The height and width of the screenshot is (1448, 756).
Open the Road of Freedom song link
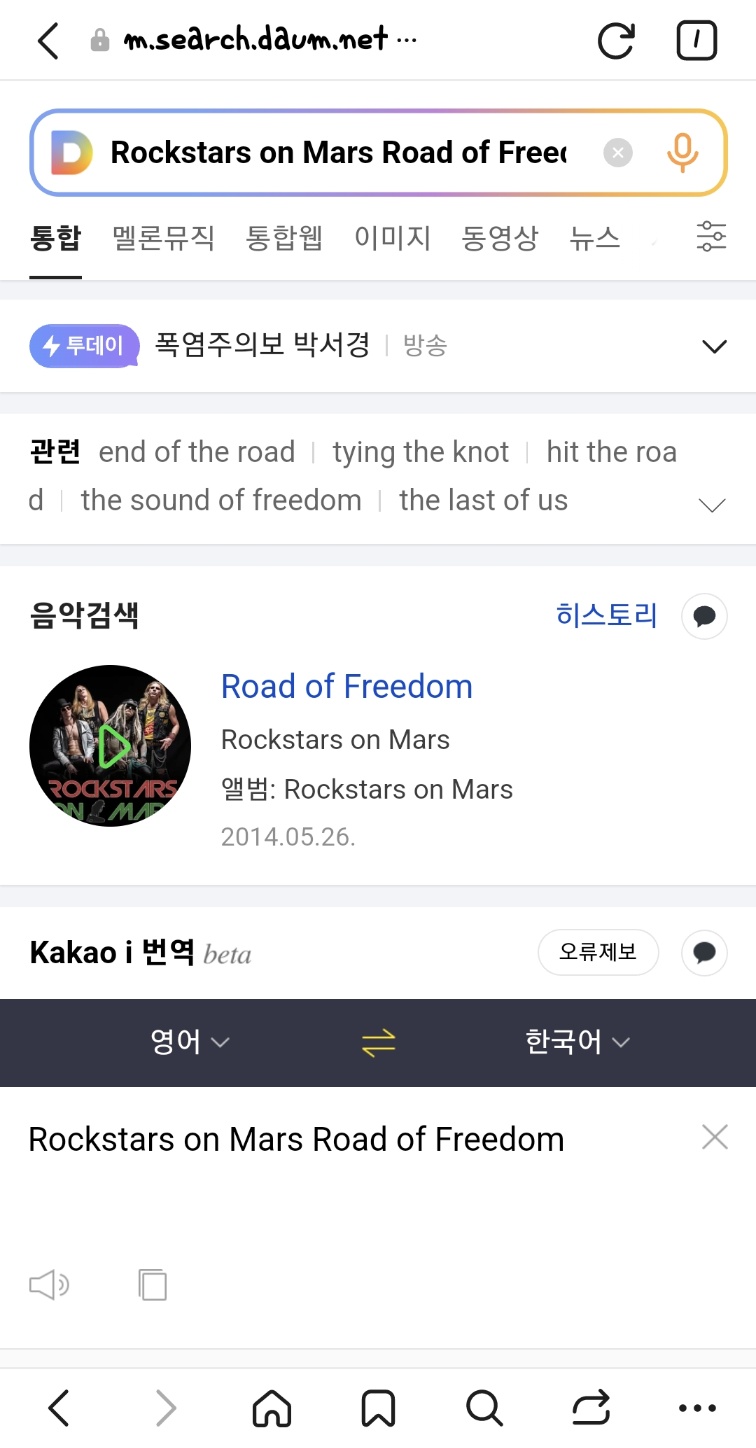coord(346,686)
